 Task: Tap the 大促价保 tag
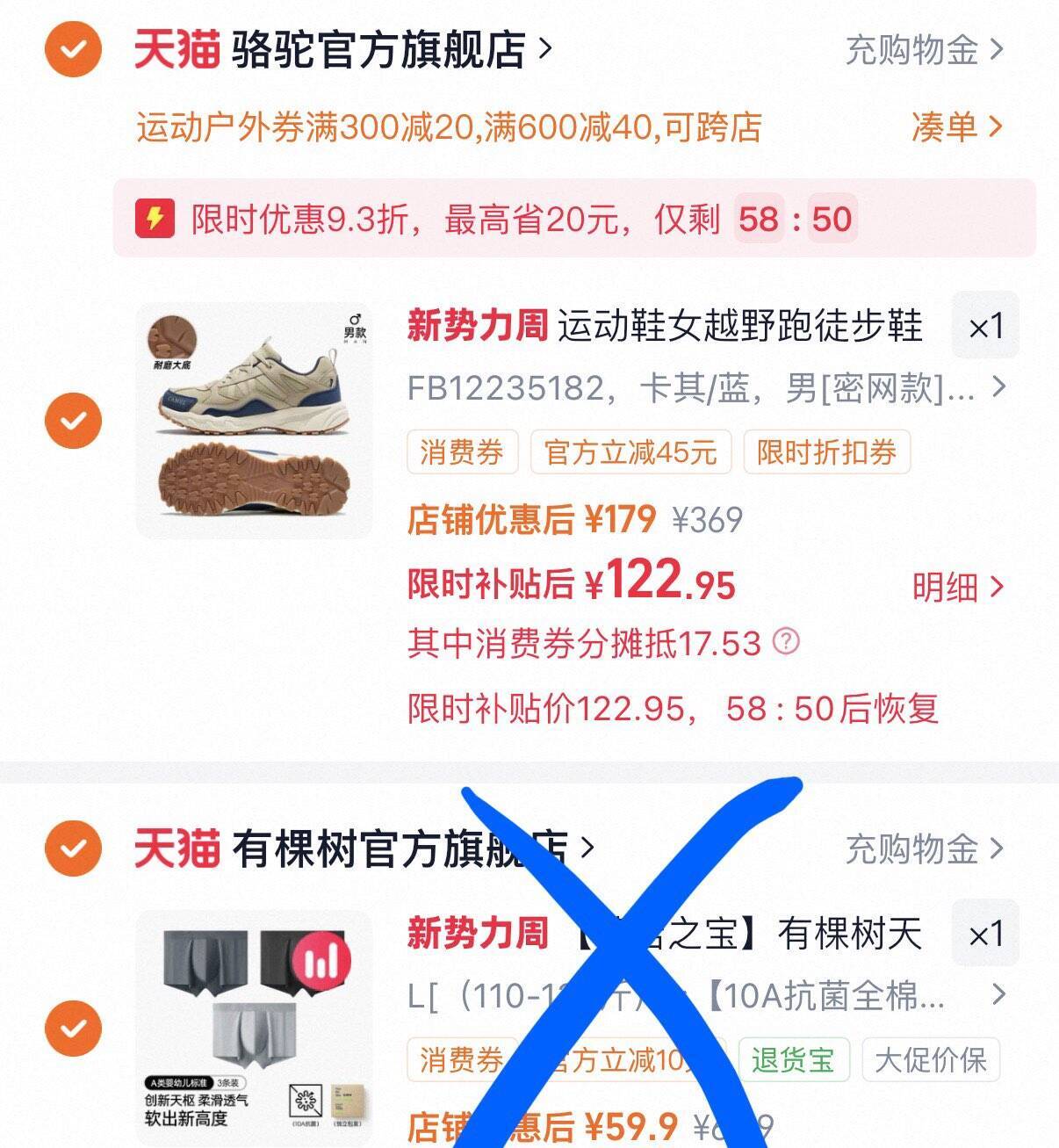coord(931,1060)
